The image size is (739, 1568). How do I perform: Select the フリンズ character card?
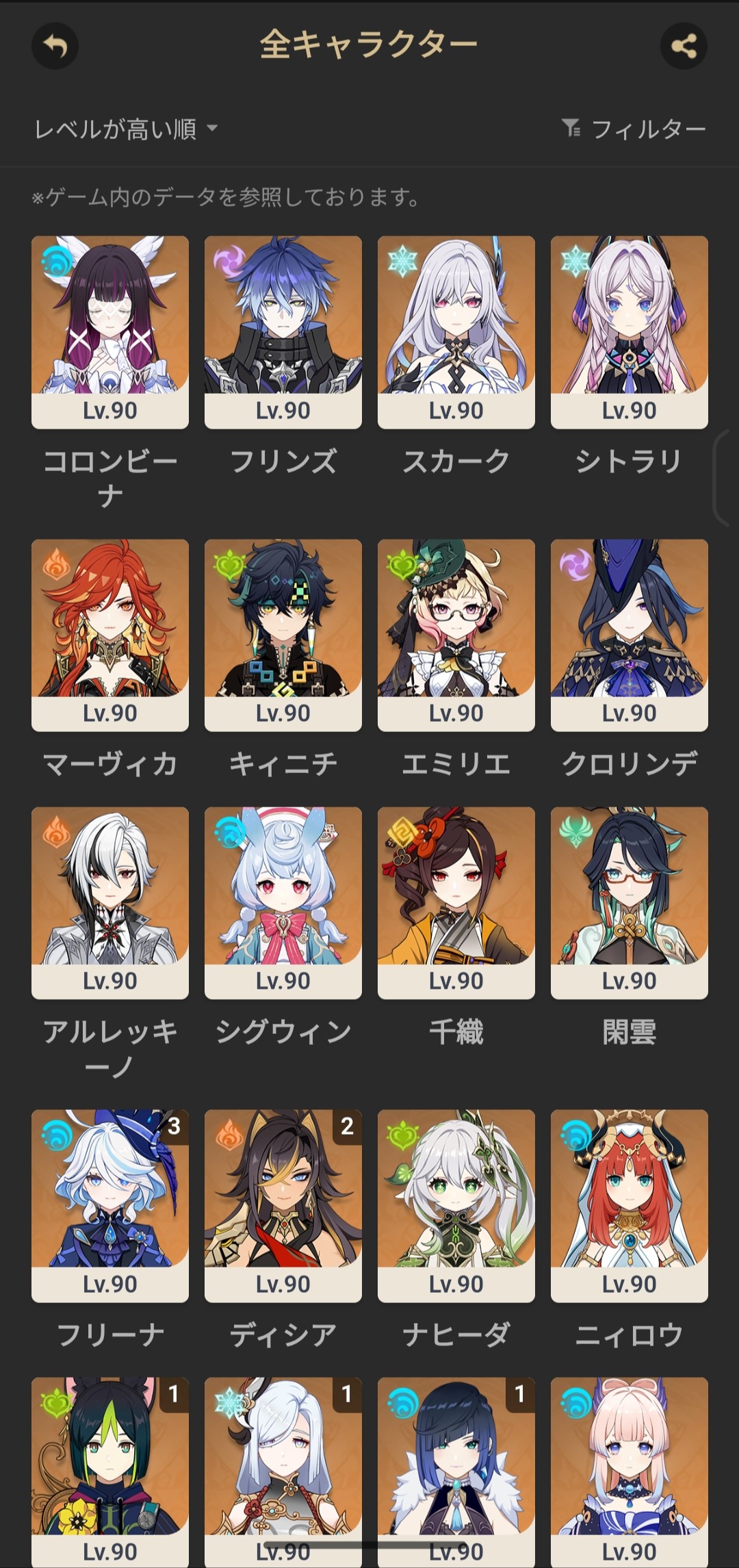point(283,332)
